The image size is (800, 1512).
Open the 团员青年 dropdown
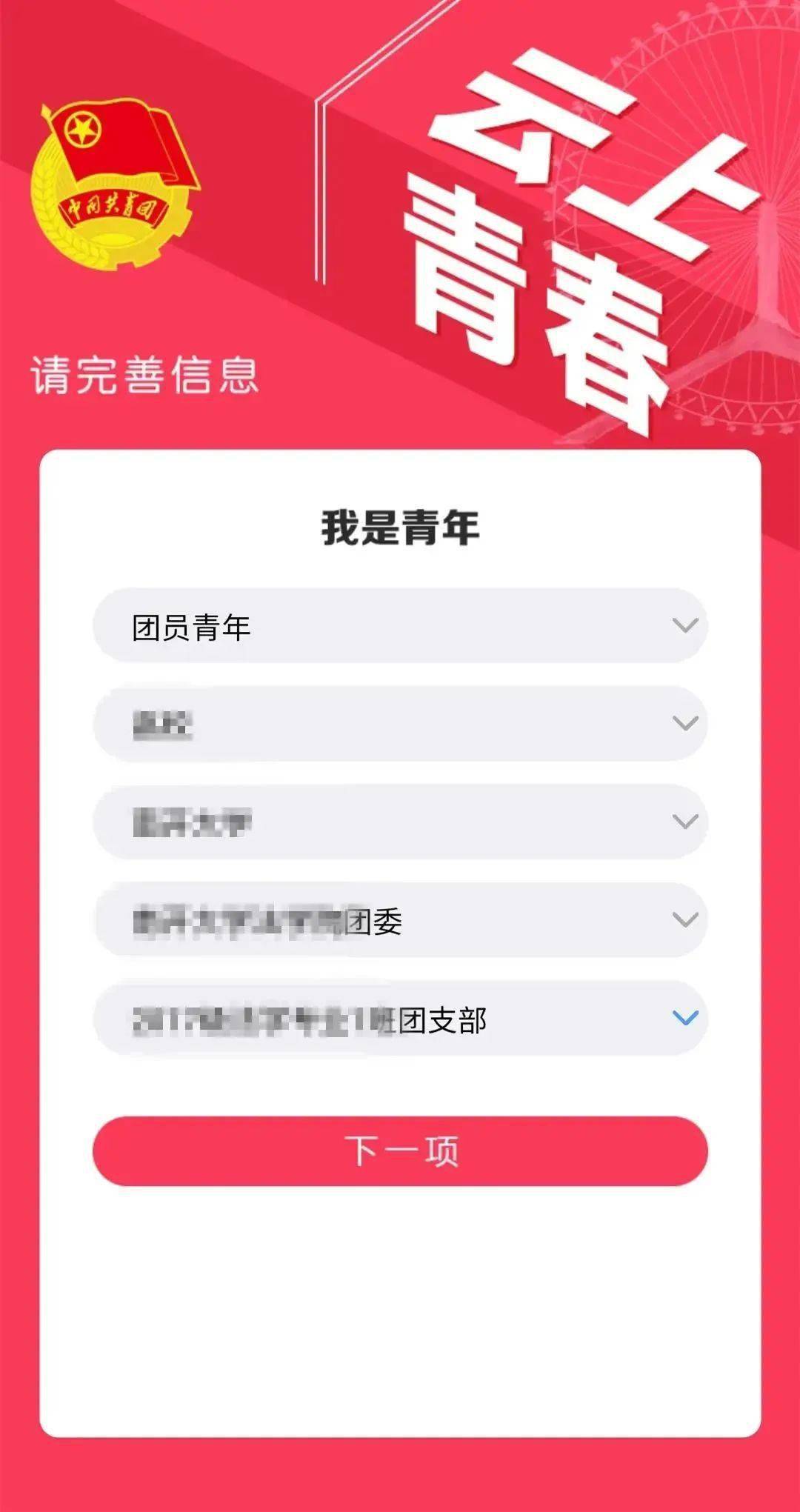coord(400,626)
